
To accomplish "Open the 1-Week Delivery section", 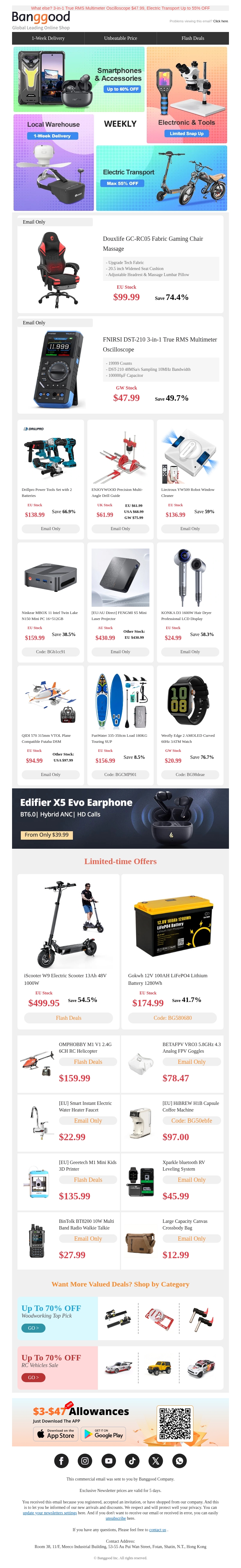I will coord(48,38).
